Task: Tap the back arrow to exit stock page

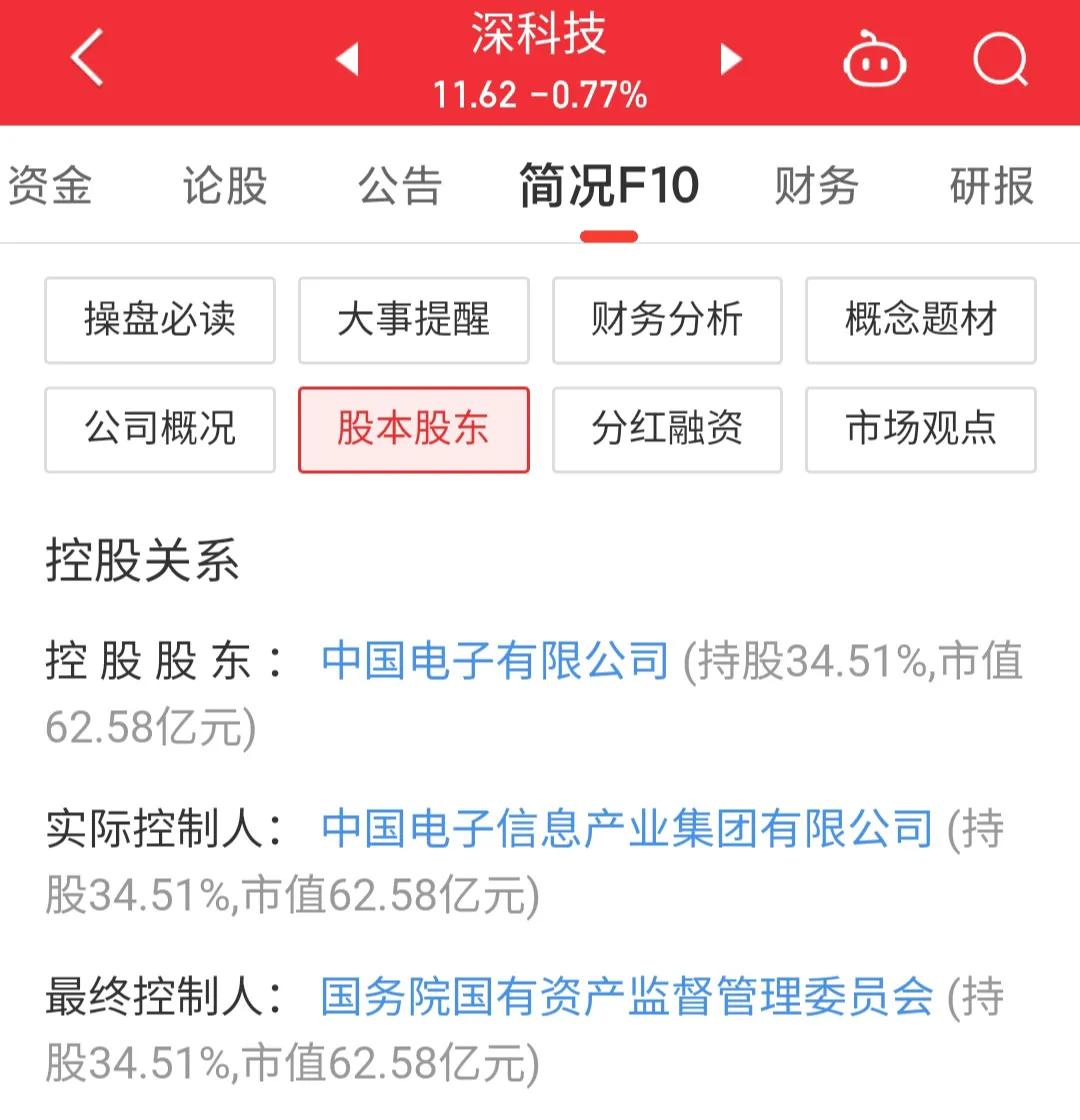Action: (x=85, y=58)
